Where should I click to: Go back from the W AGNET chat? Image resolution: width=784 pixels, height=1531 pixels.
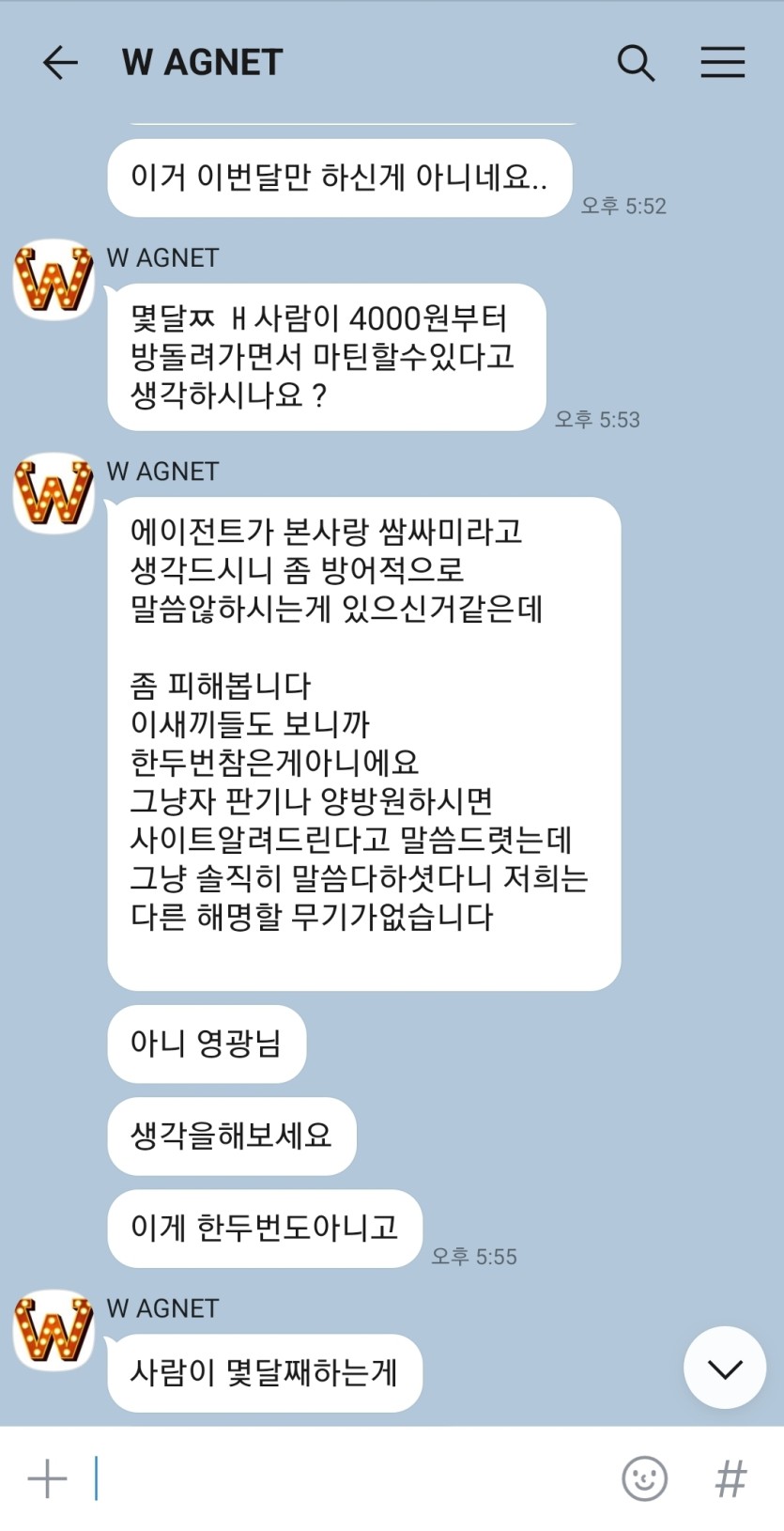tap(60, 63)
